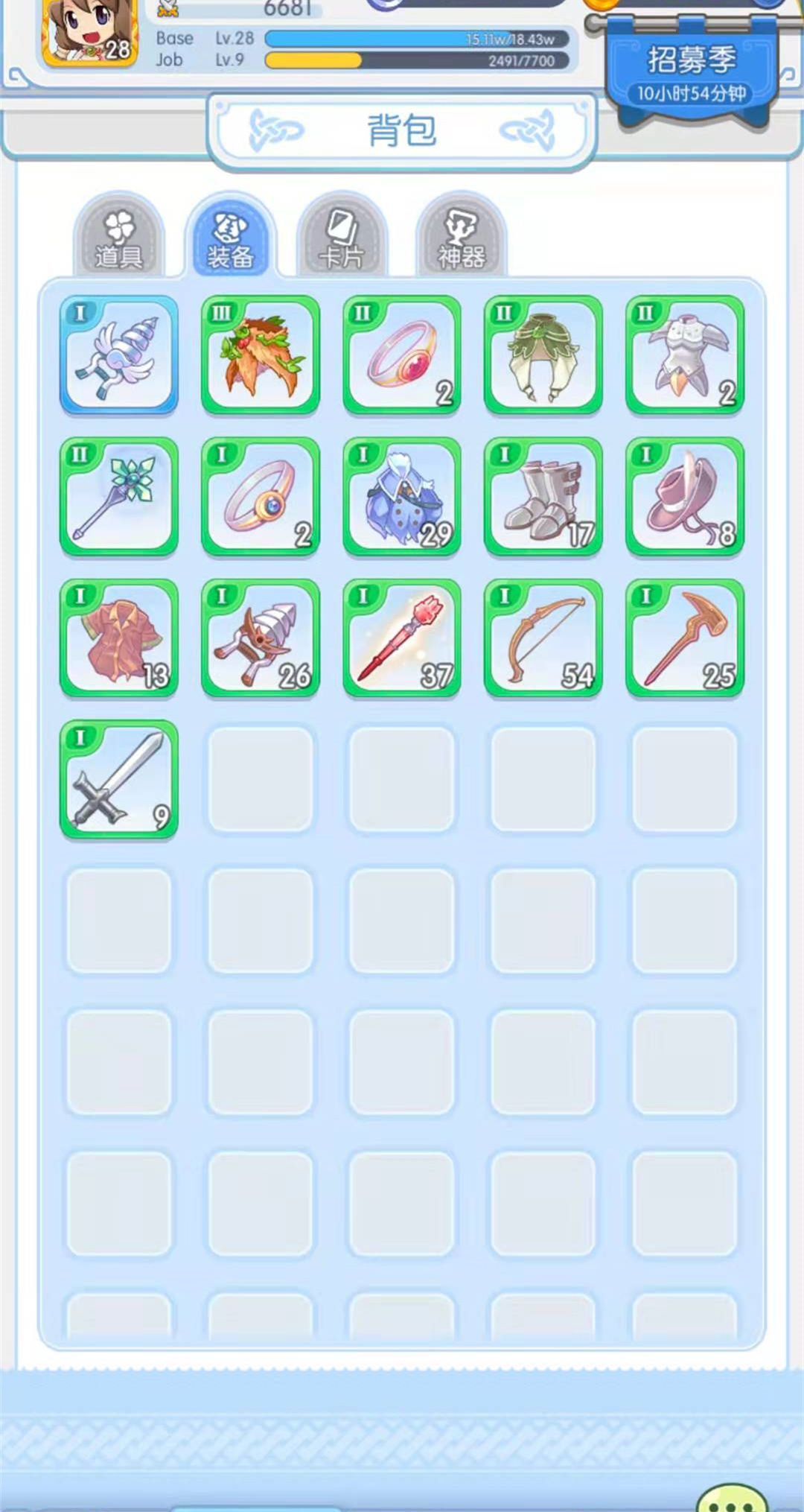Open the sword item with count 9
The image size is (804, 1512).
click(119, 779)
